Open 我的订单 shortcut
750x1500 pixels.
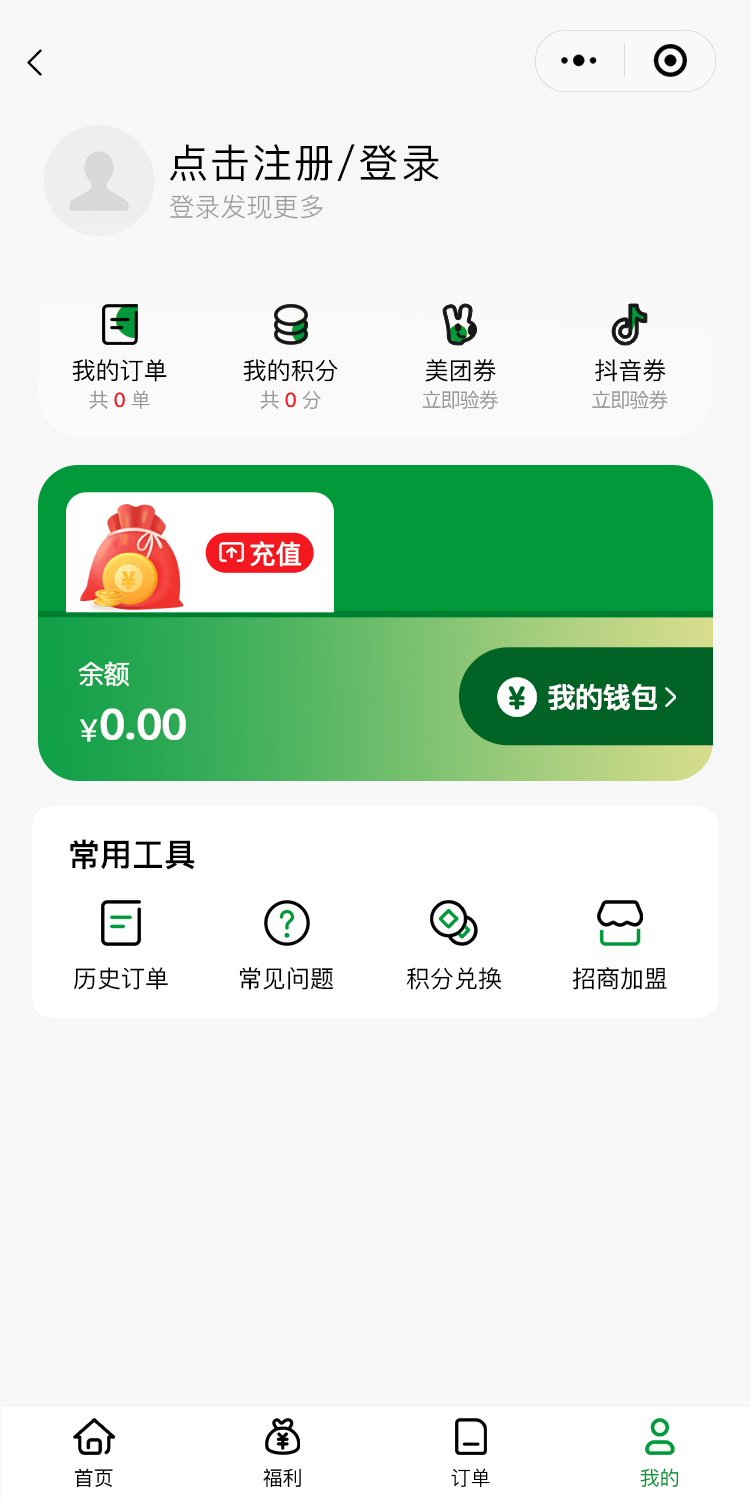[x=120, y=357]
